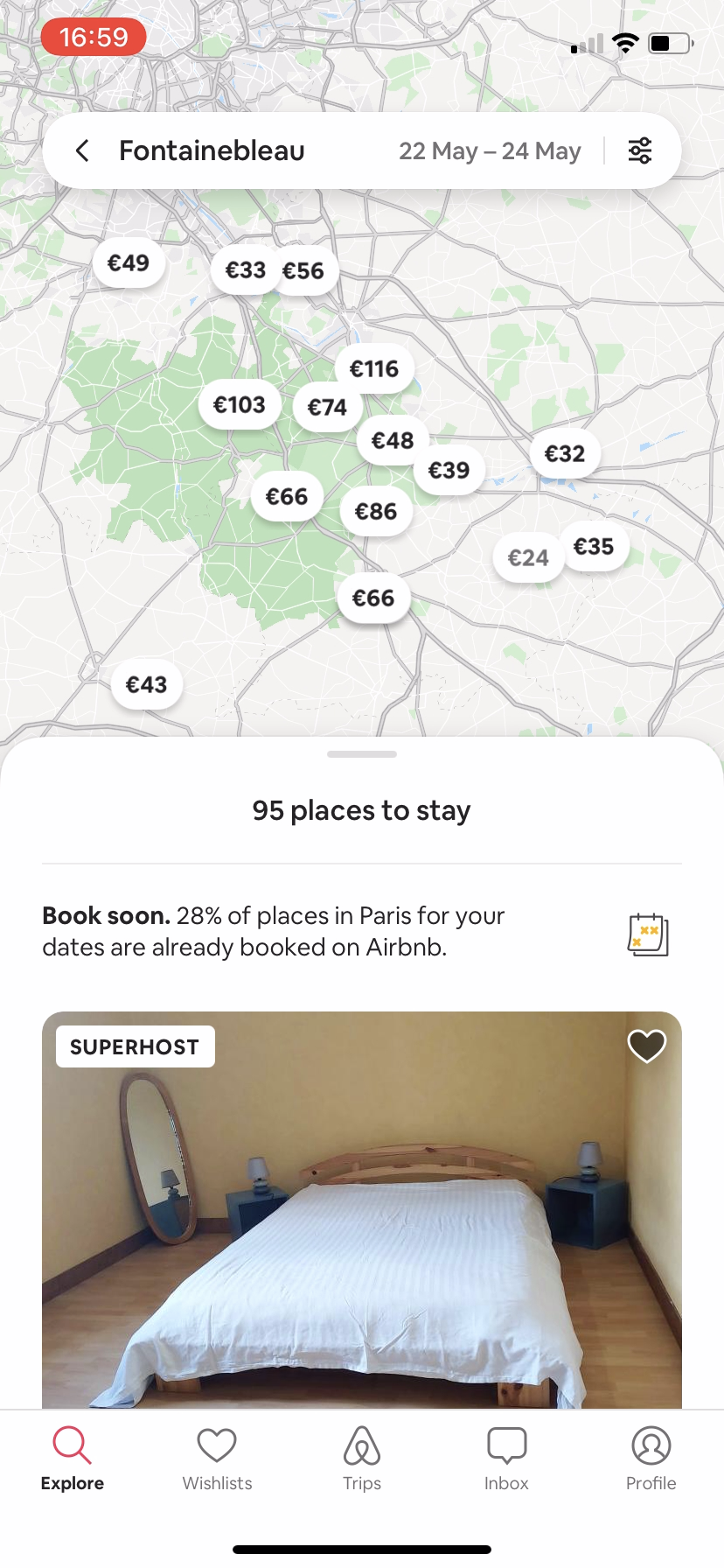Tap the back chevron arrow
Screen dimensions: 724x1568
[x=81, y=150]
